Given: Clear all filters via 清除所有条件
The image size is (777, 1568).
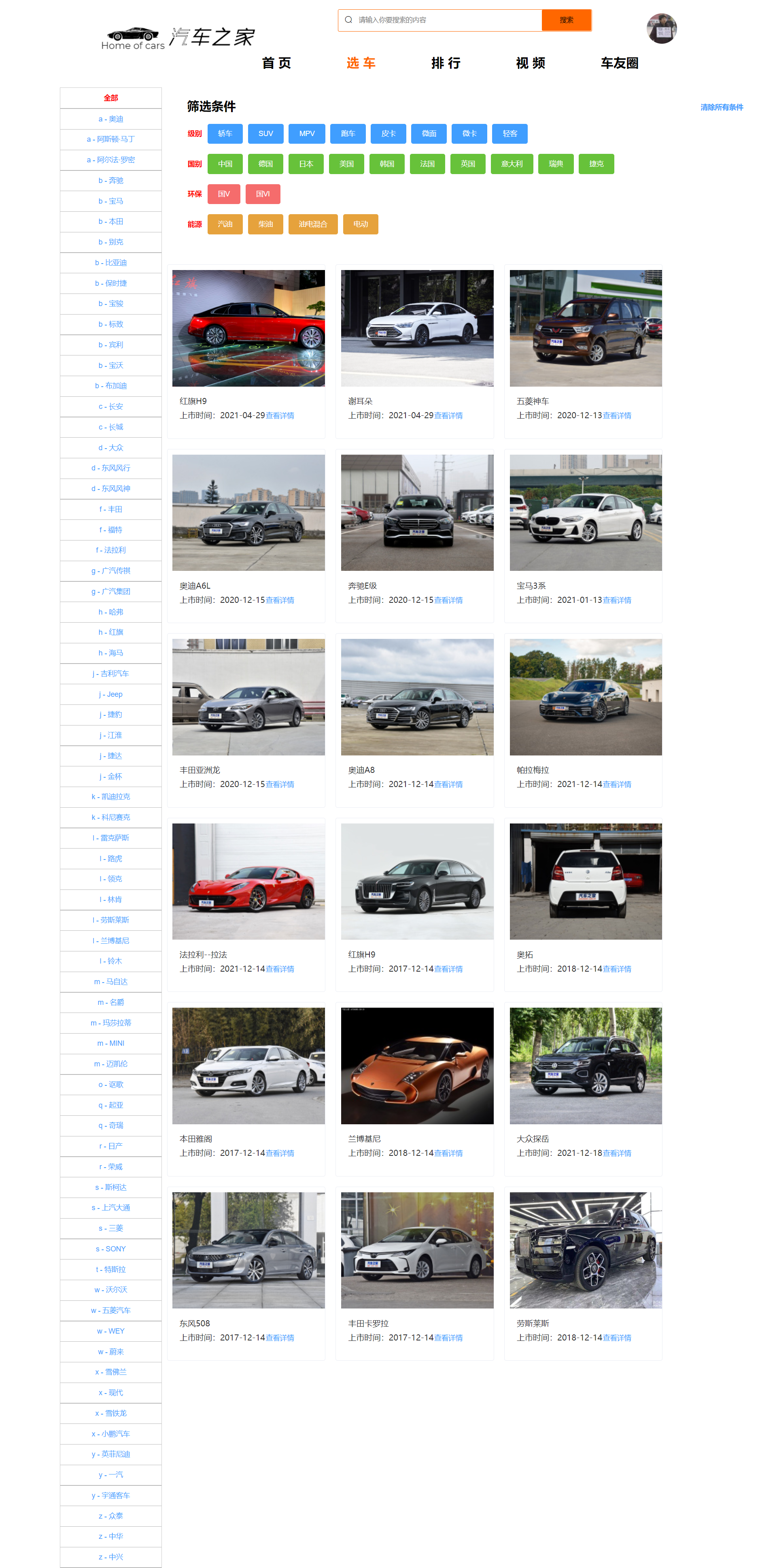Looking at the screenshot, I should tap(722, 107).
